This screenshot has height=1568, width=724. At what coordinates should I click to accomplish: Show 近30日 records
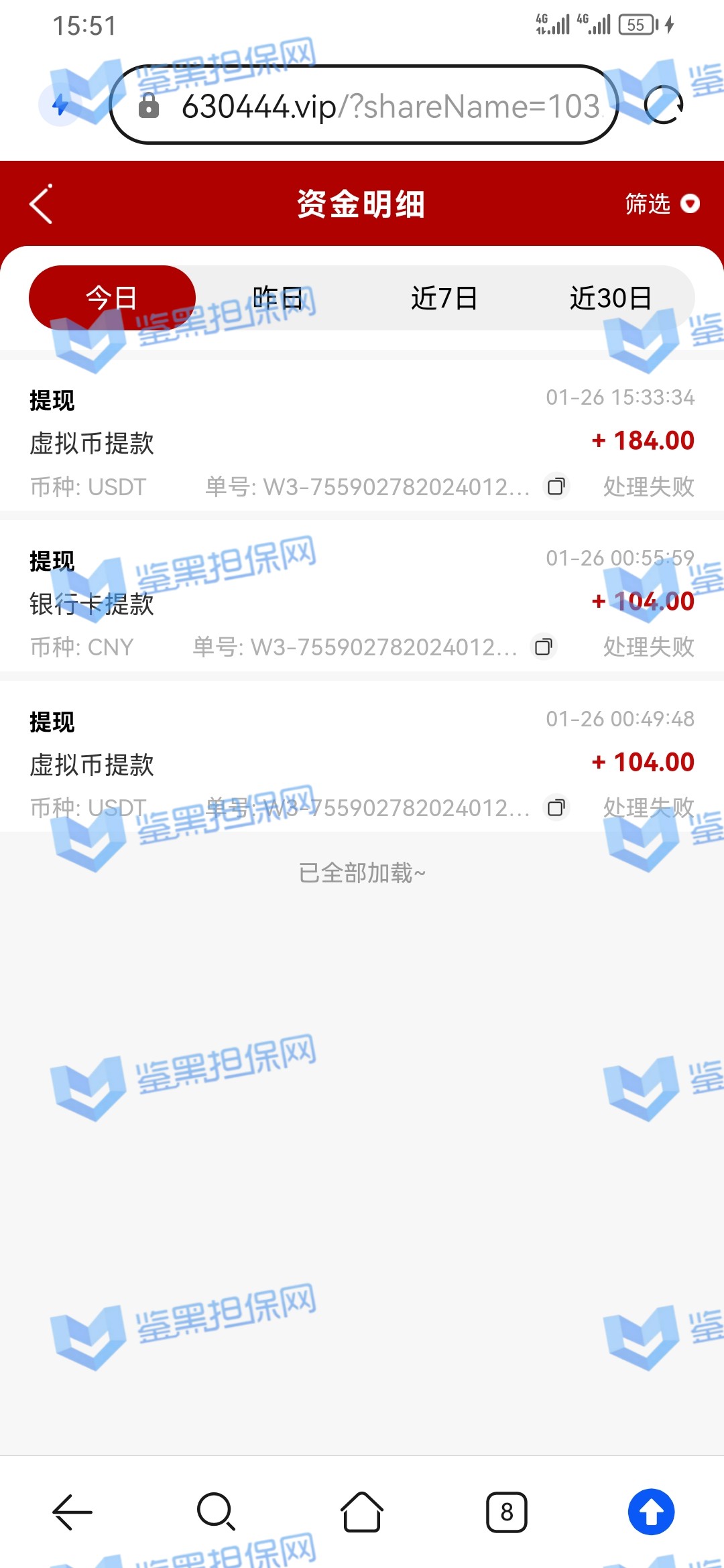pos(611,298)
